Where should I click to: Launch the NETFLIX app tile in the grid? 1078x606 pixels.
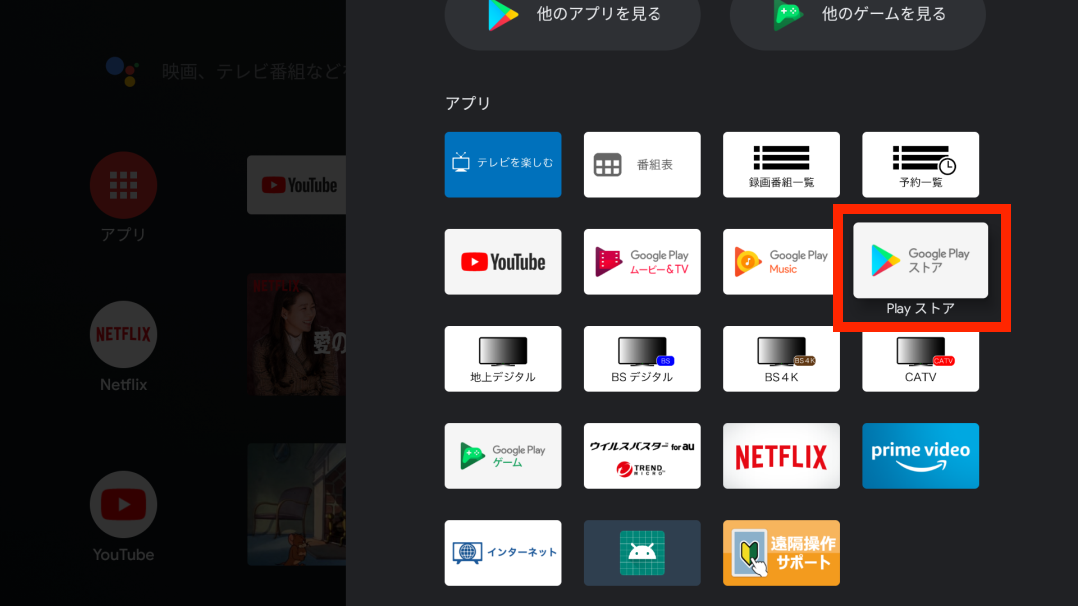coord(781,456)
